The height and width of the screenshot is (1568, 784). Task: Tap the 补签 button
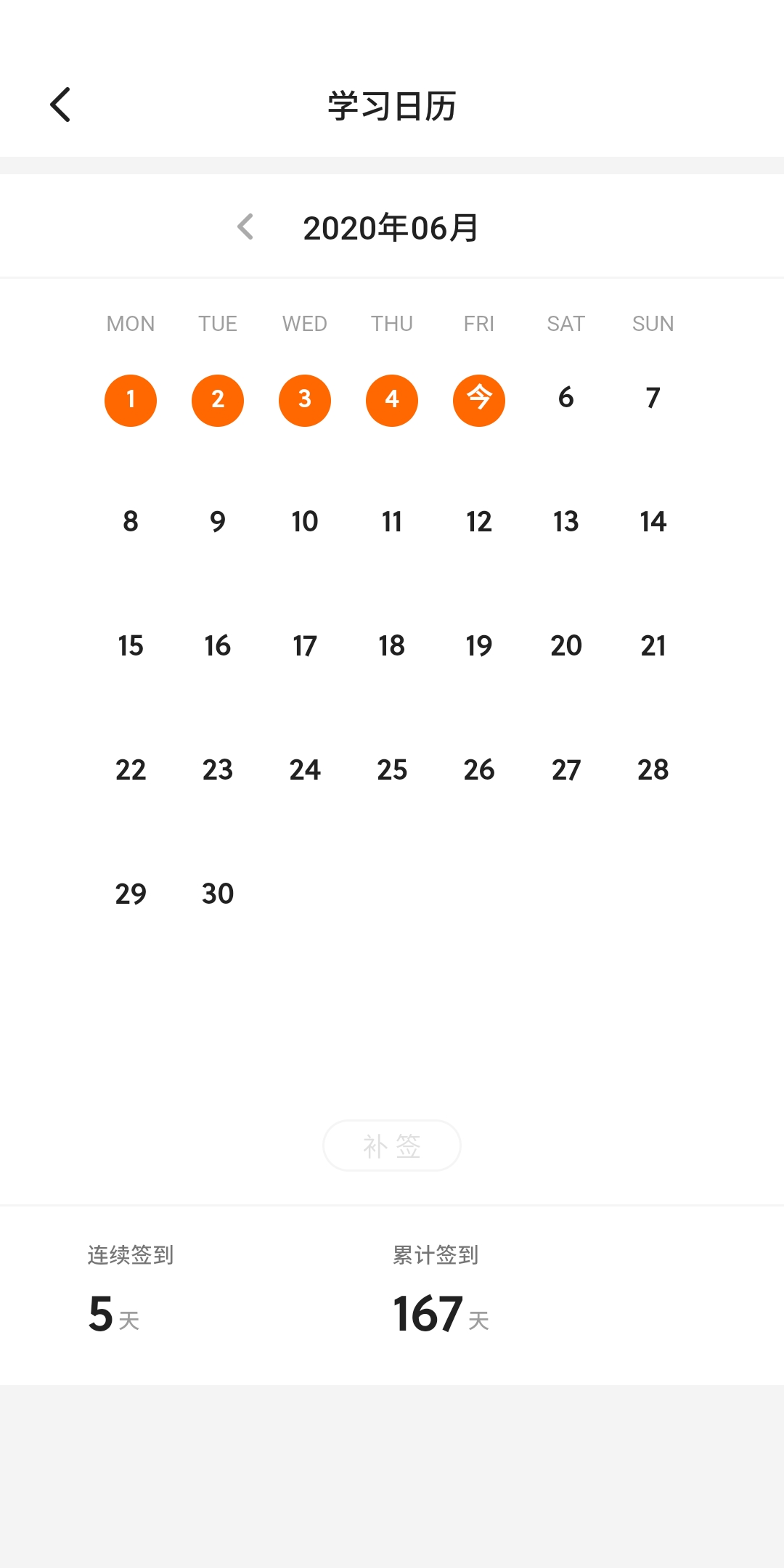tap(392, 1146)
